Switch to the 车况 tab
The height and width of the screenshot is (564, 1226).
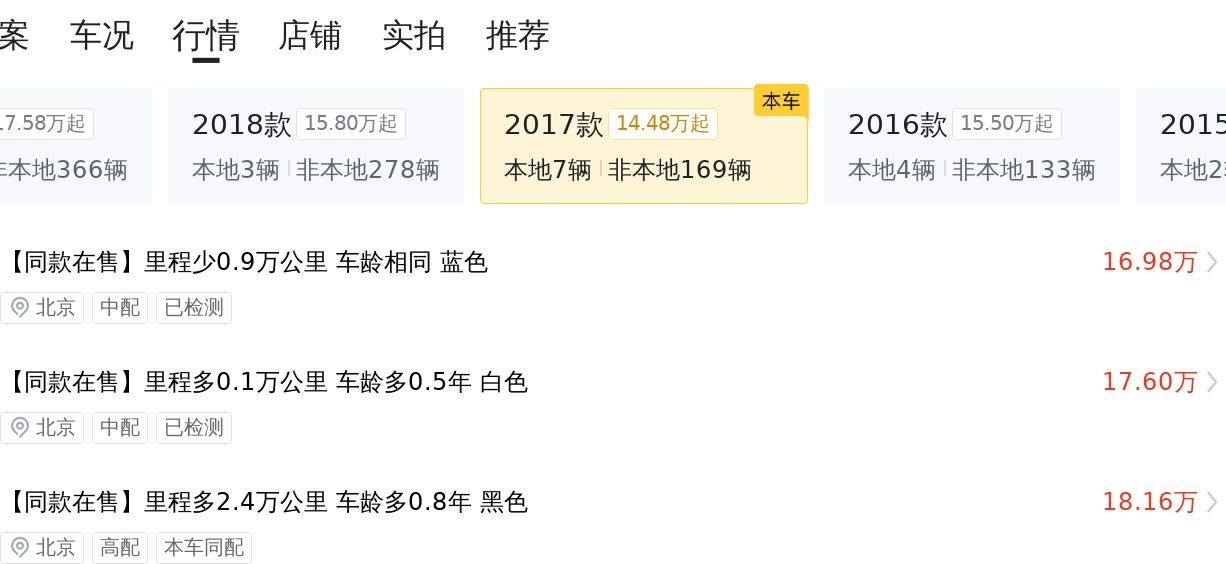(101, 36)
